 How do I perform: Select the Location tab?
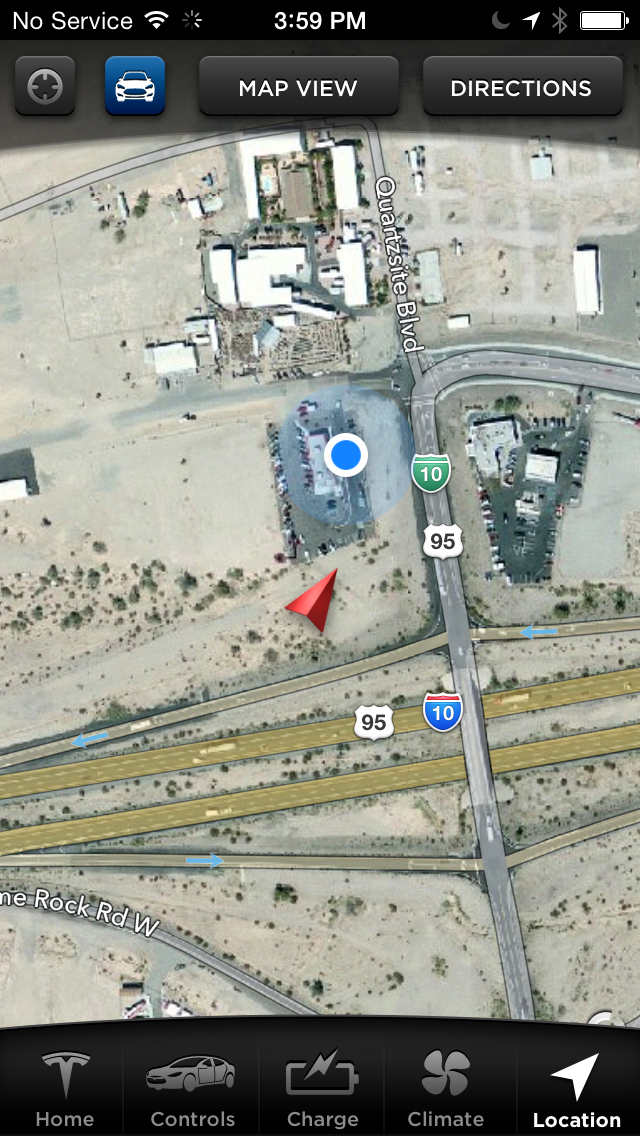point(576,1087)
